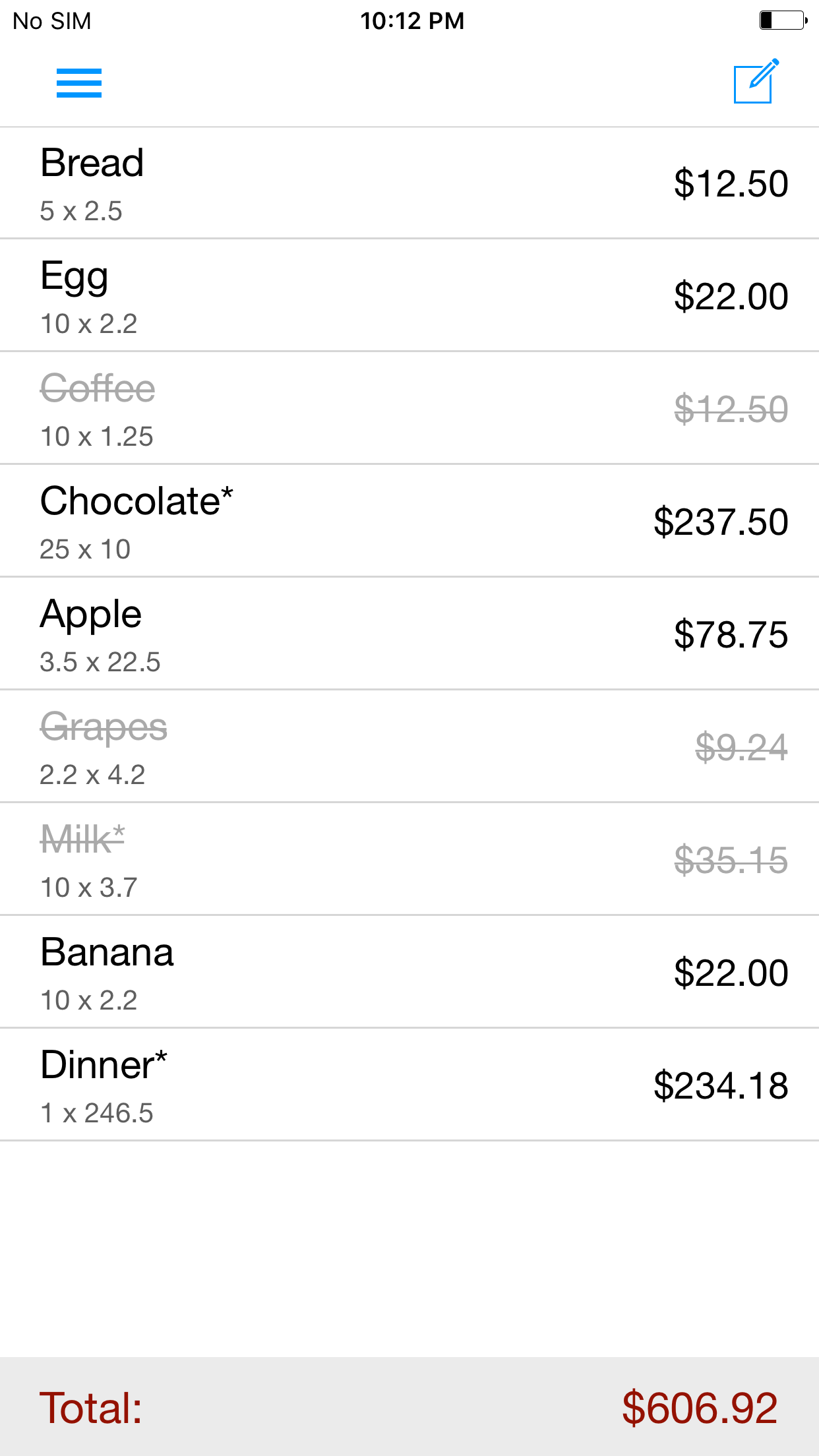Tap the compose edit icon

click(x=756, y=81)
